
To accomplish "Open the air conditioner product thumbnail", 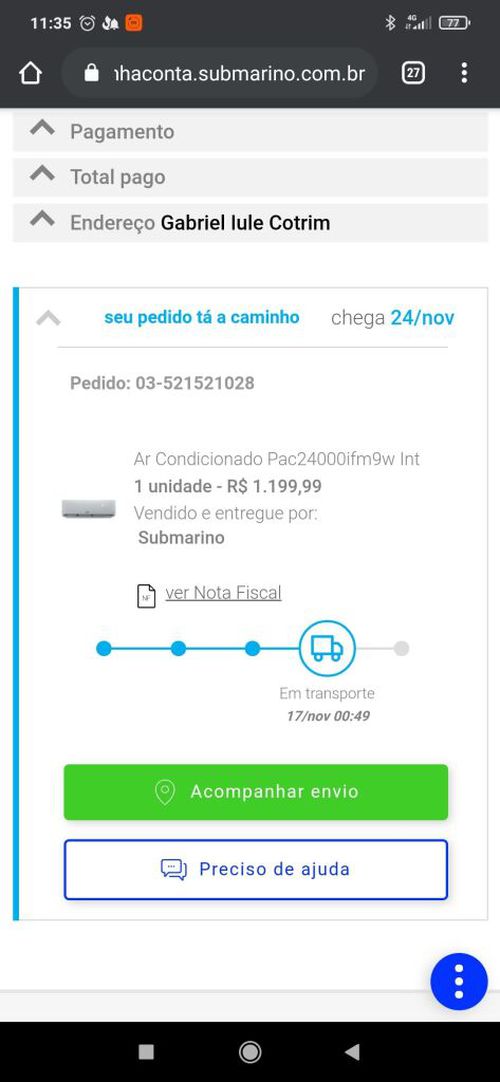I will coord(89,509).
